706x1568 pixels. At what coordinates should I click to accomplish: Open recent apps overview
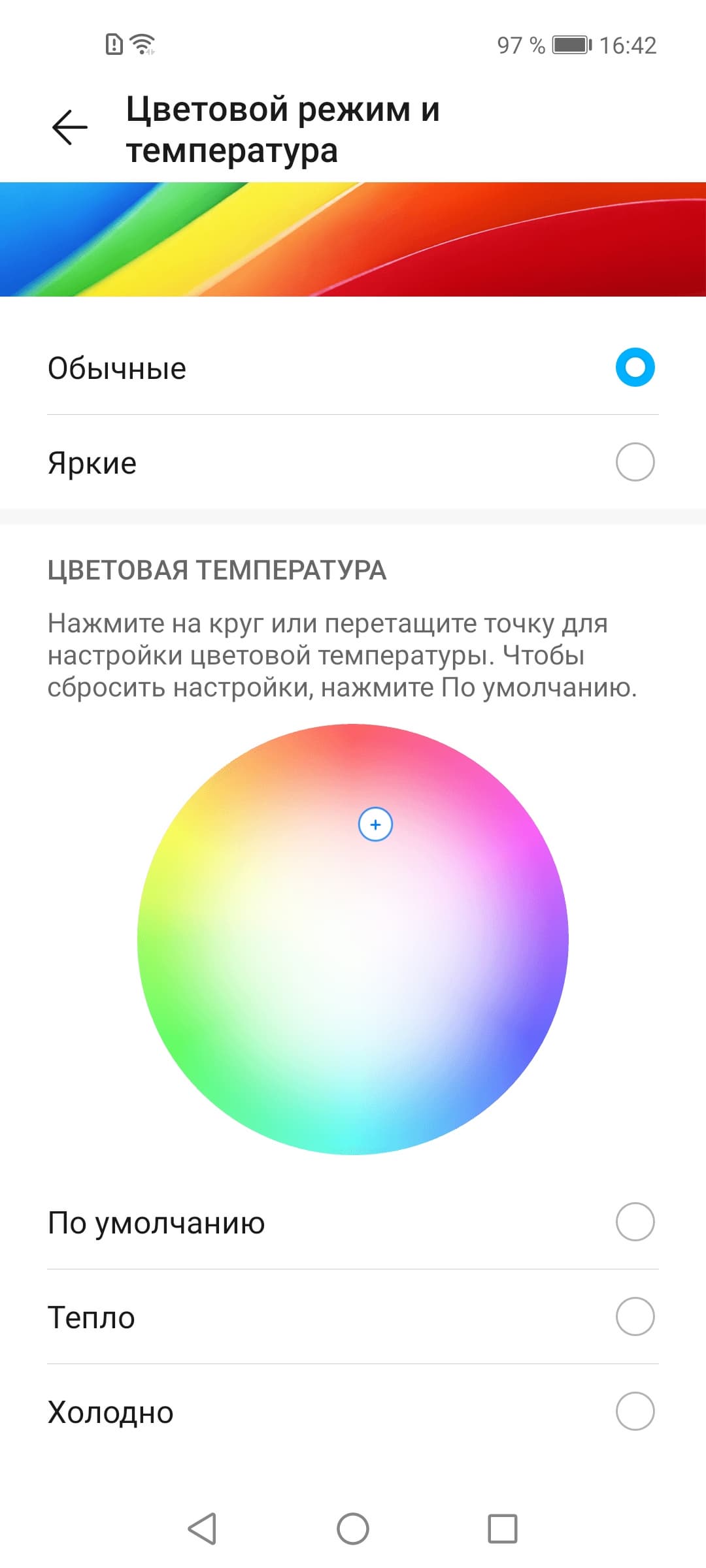click(502, 1529)
